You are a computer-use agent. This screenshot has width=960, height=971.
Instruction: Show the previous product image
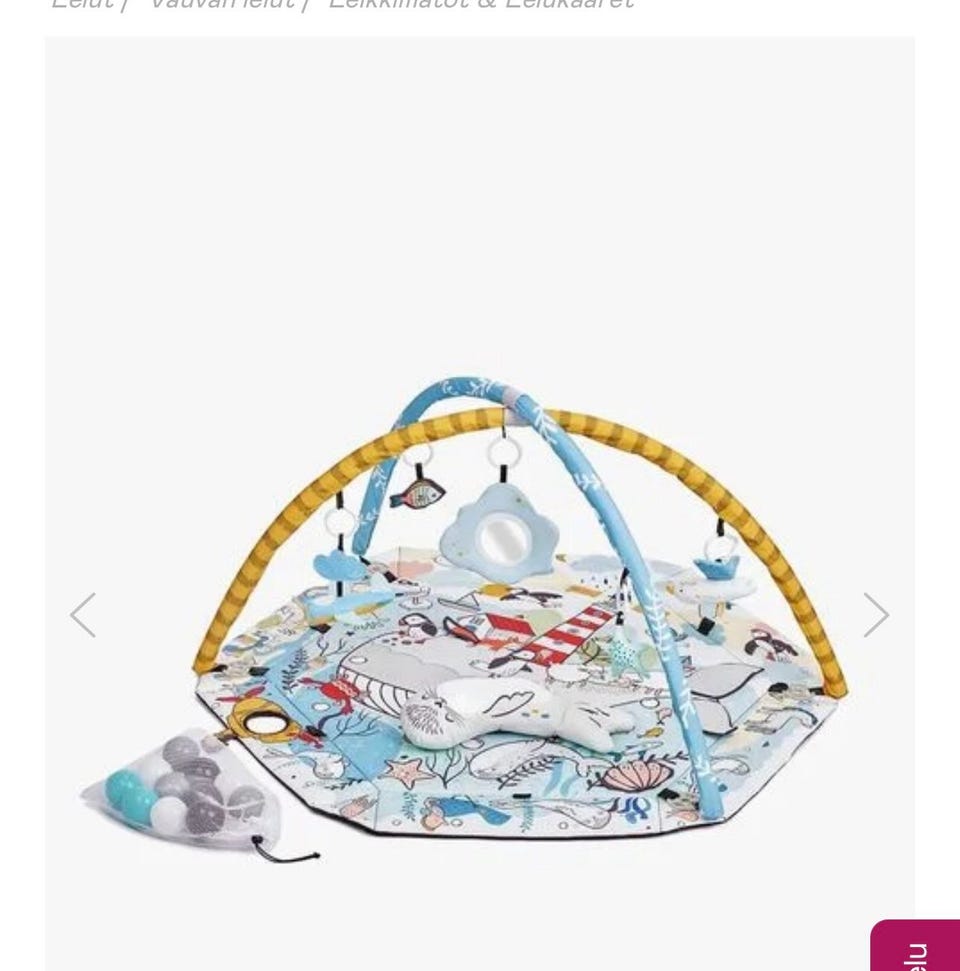83,615
